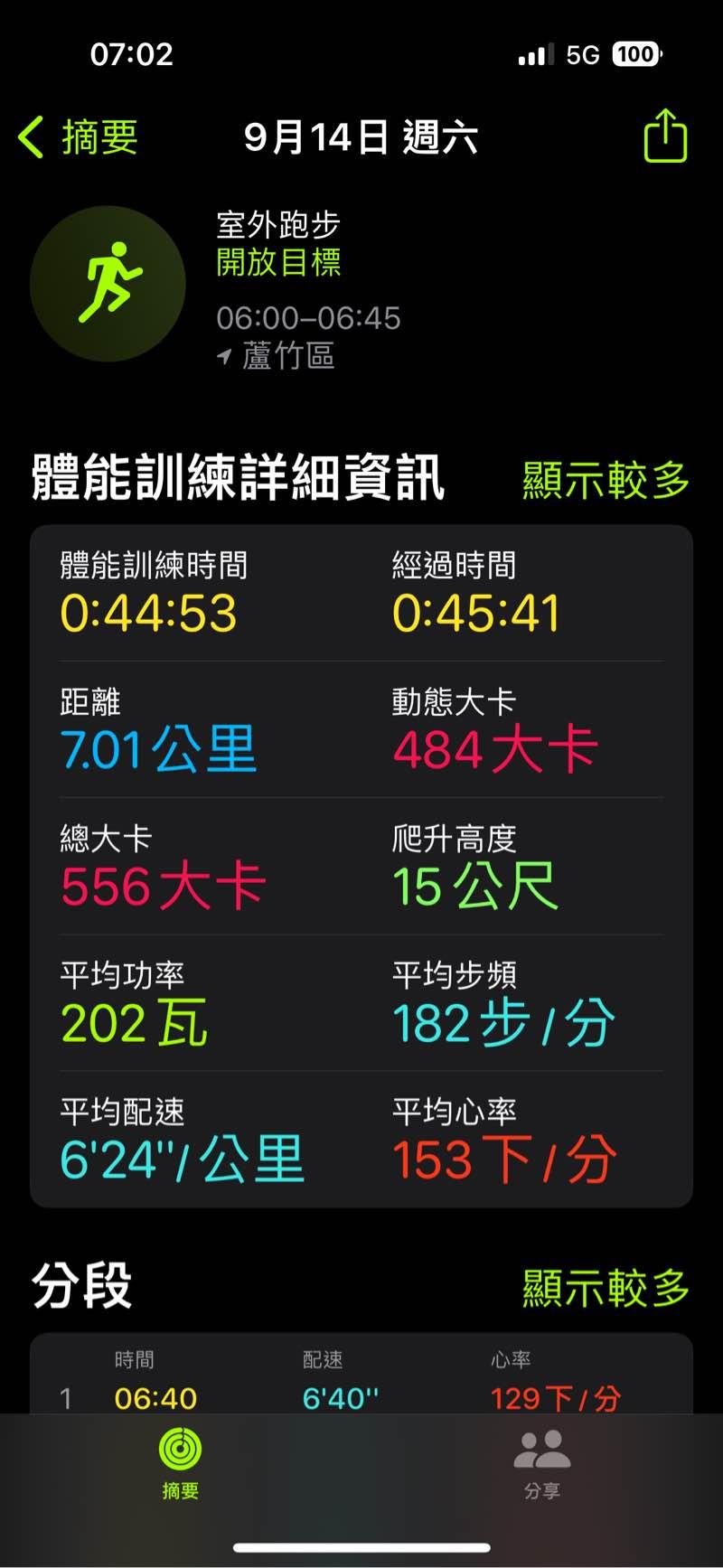Show more 分段 splits
Image resolution: width=723 pixels, height=1568 pixels.
605,1287
